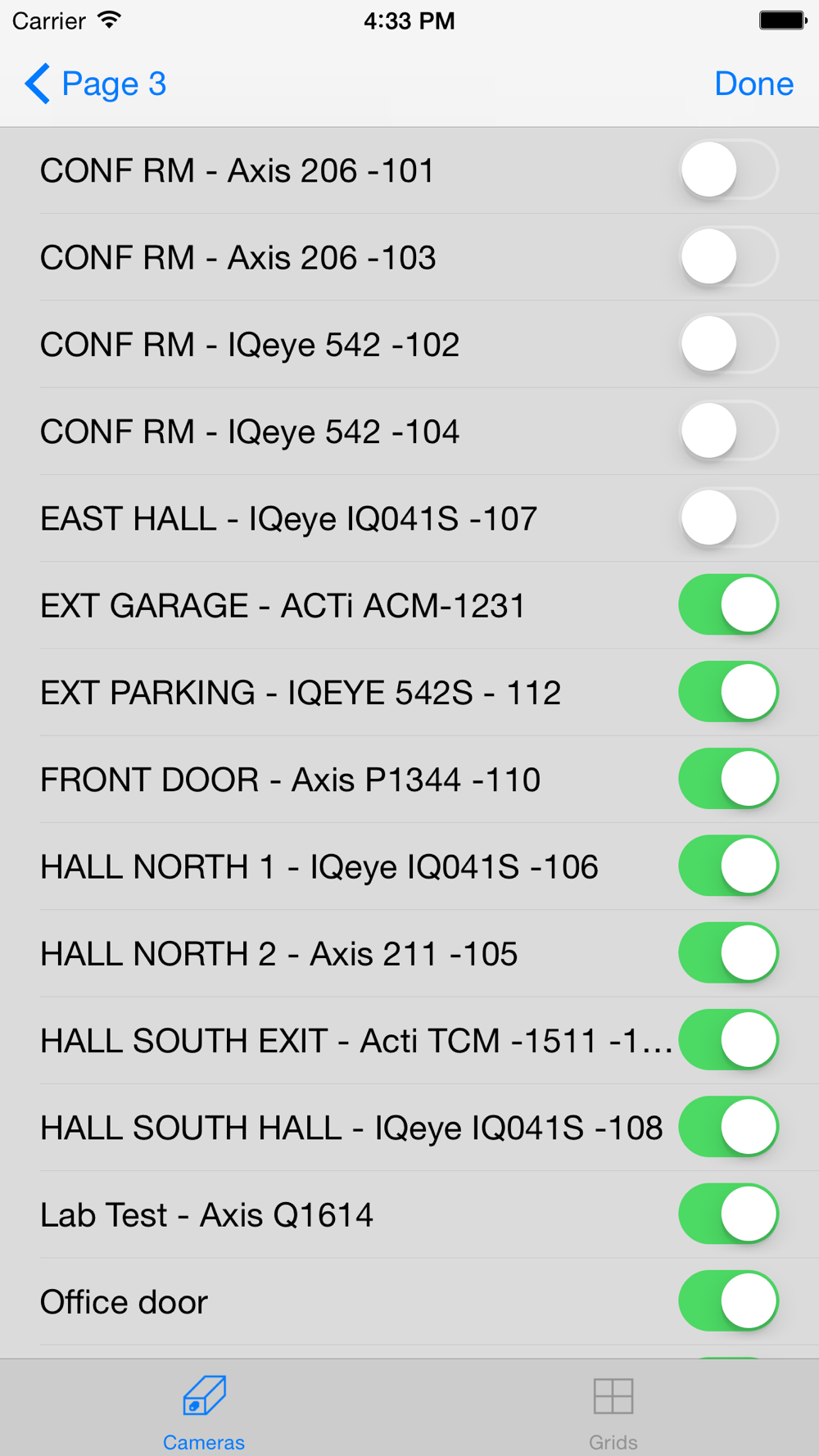Switch on CONF RM - IQeye 542 -104
This screenshot has width=819, height=1456.
coord(728,431)
